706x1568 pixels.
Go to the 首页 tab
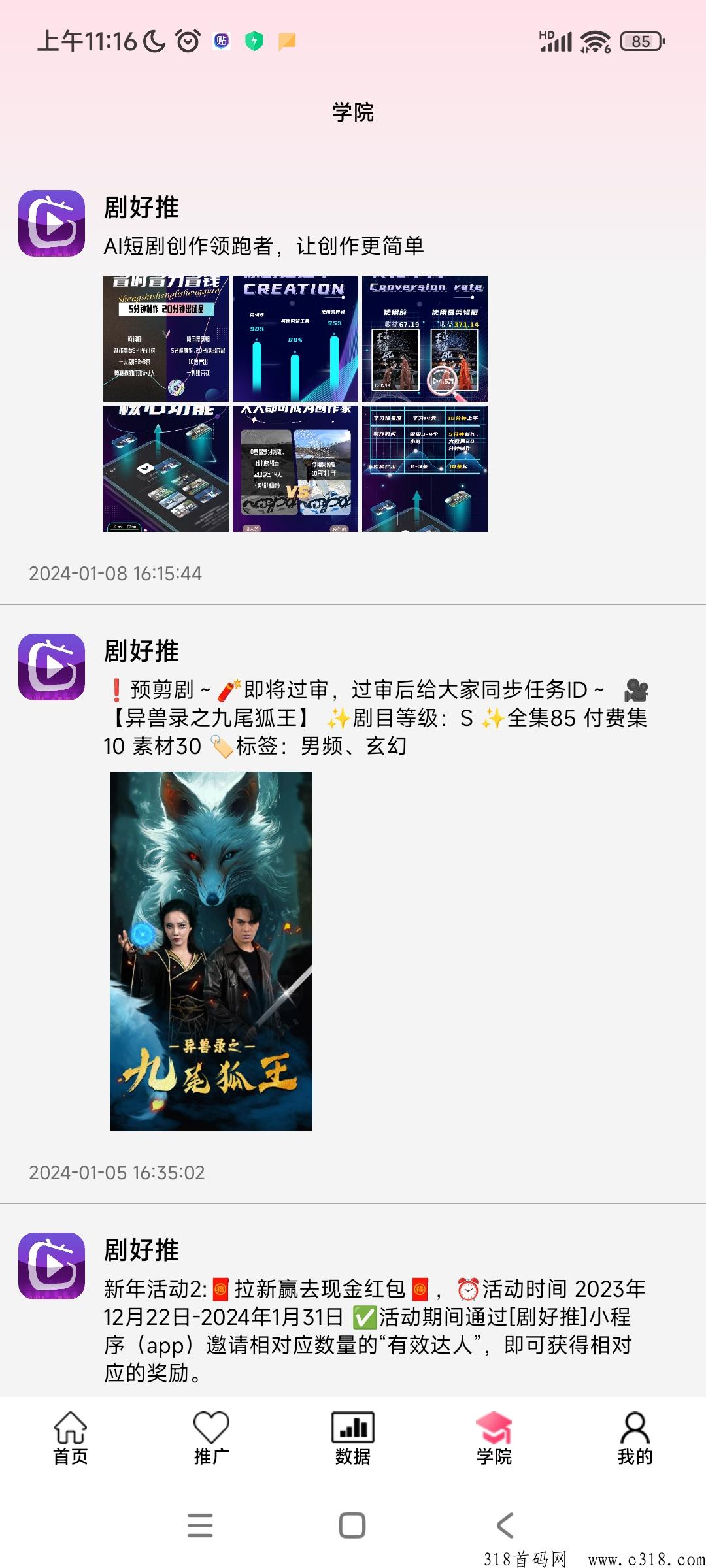point(71,1438)
